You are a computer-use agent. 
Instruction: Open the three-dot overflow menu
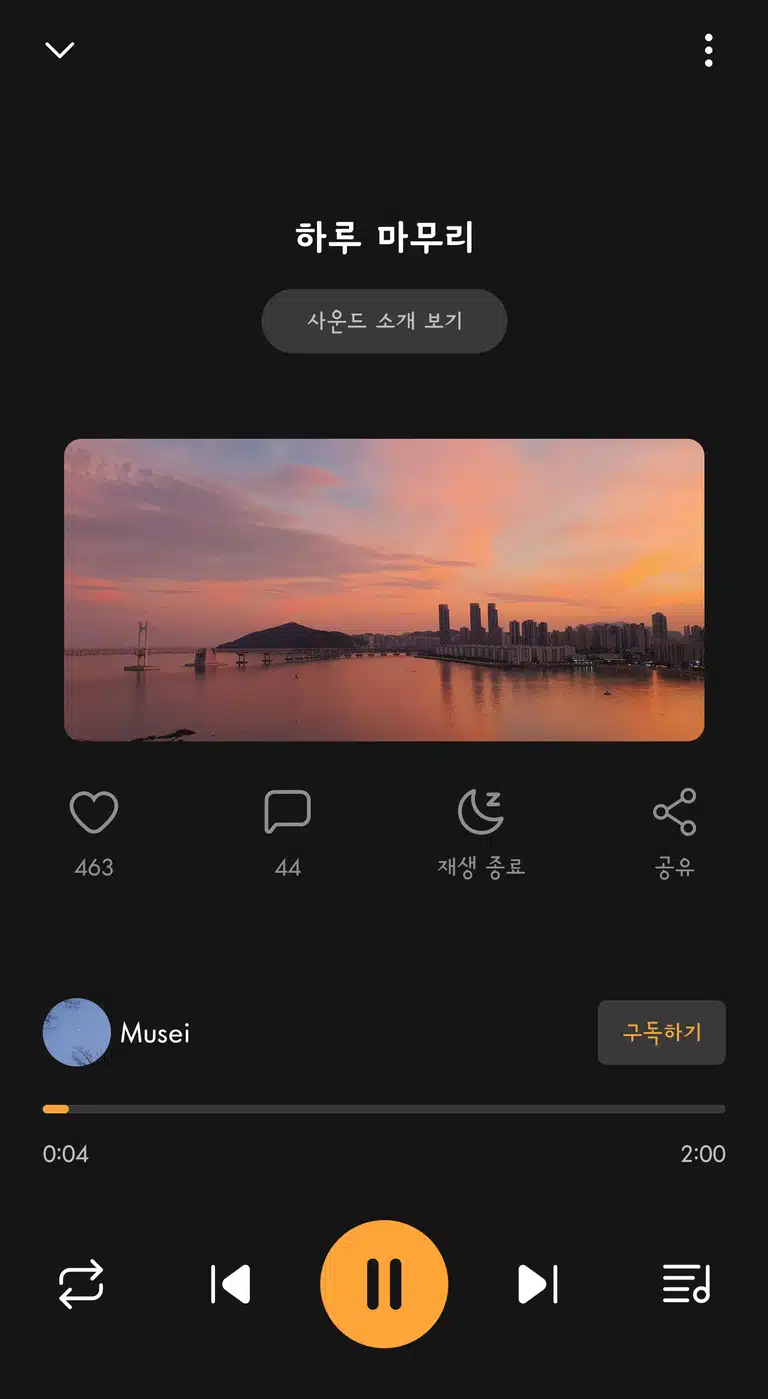708,50
